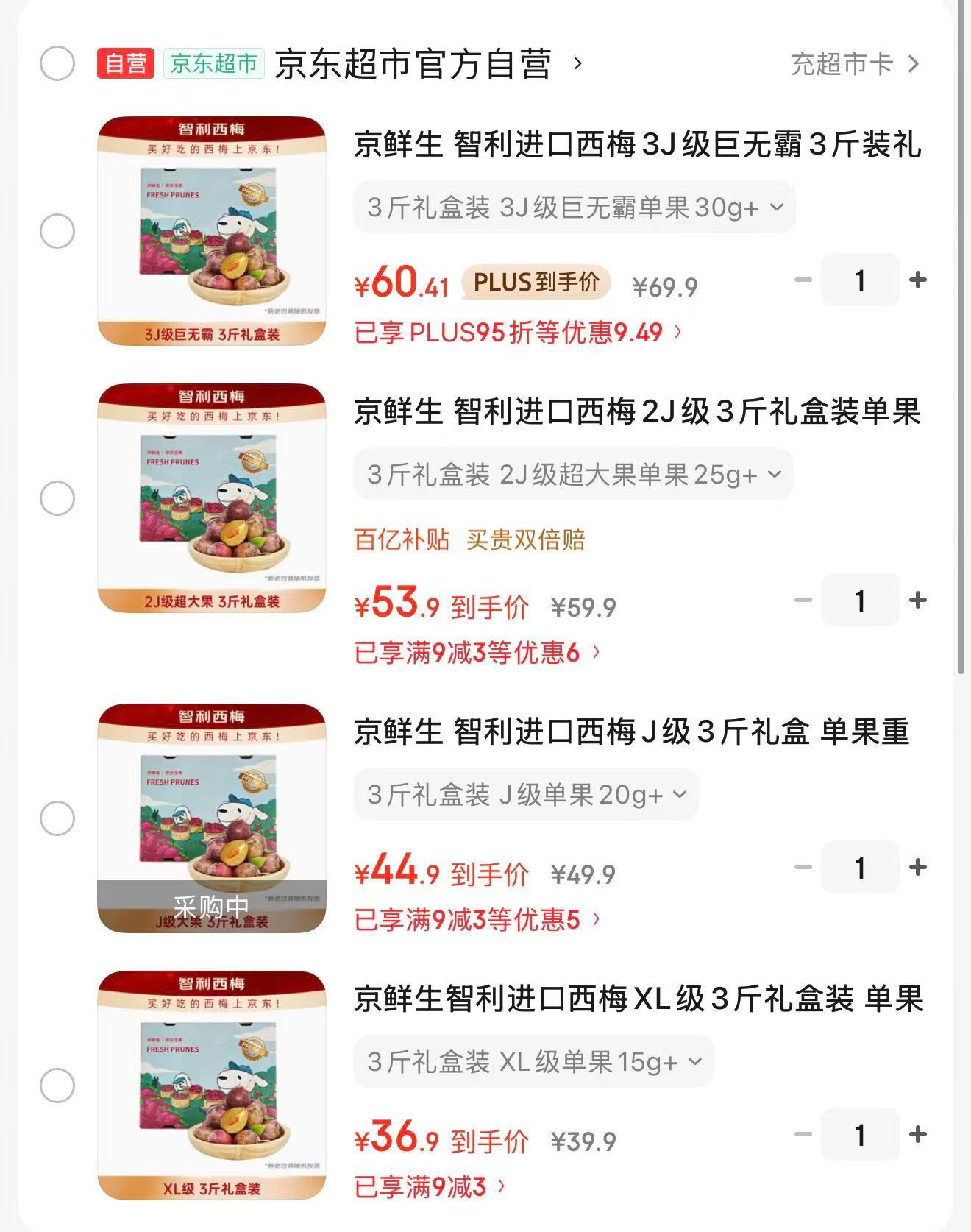Change the 2J级超大果单果25g+ specification
Viewport: 971px width, 1232px height.
(x=573, y=475)
